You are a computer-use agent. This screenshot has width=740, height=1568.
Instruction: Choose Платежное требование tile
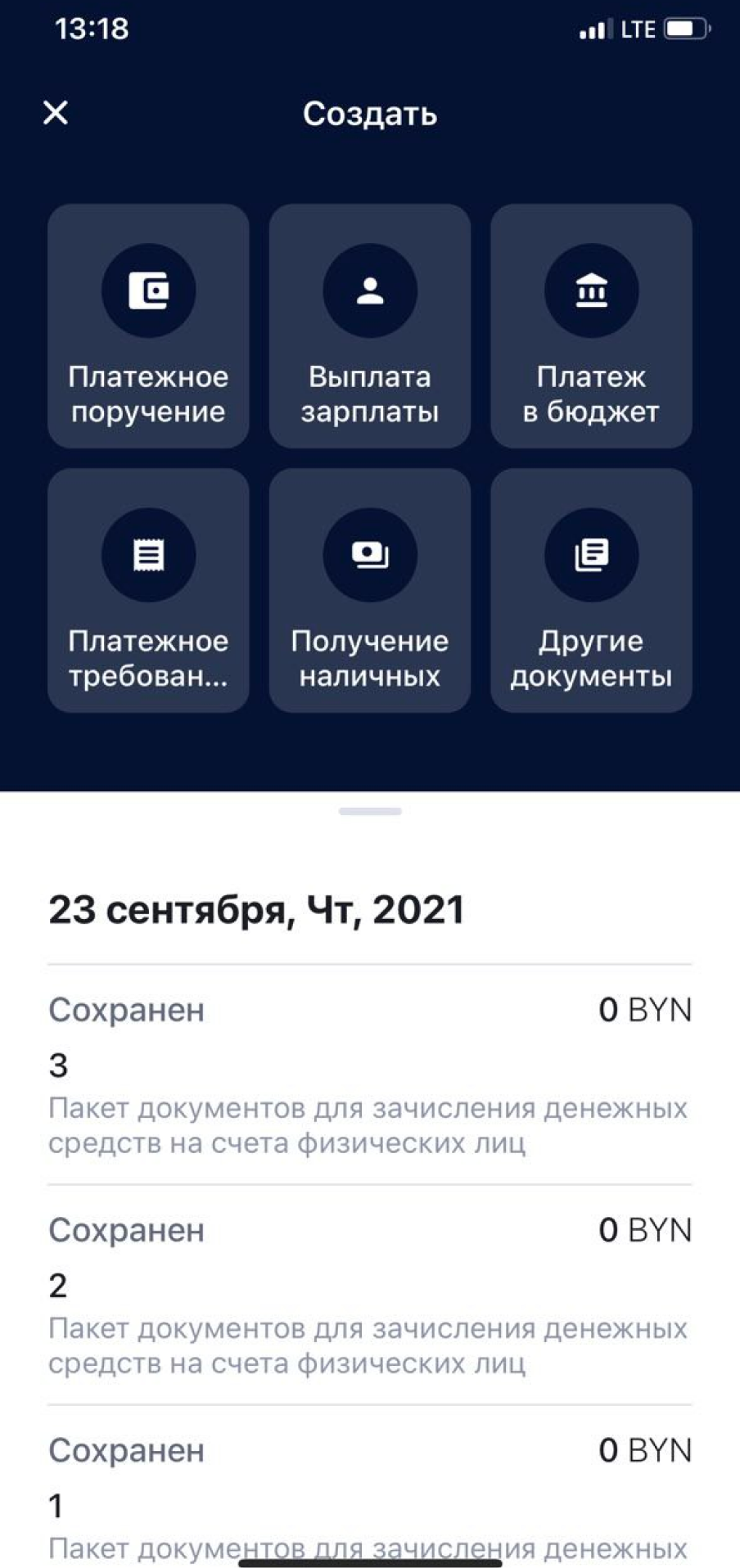point(148,590)
